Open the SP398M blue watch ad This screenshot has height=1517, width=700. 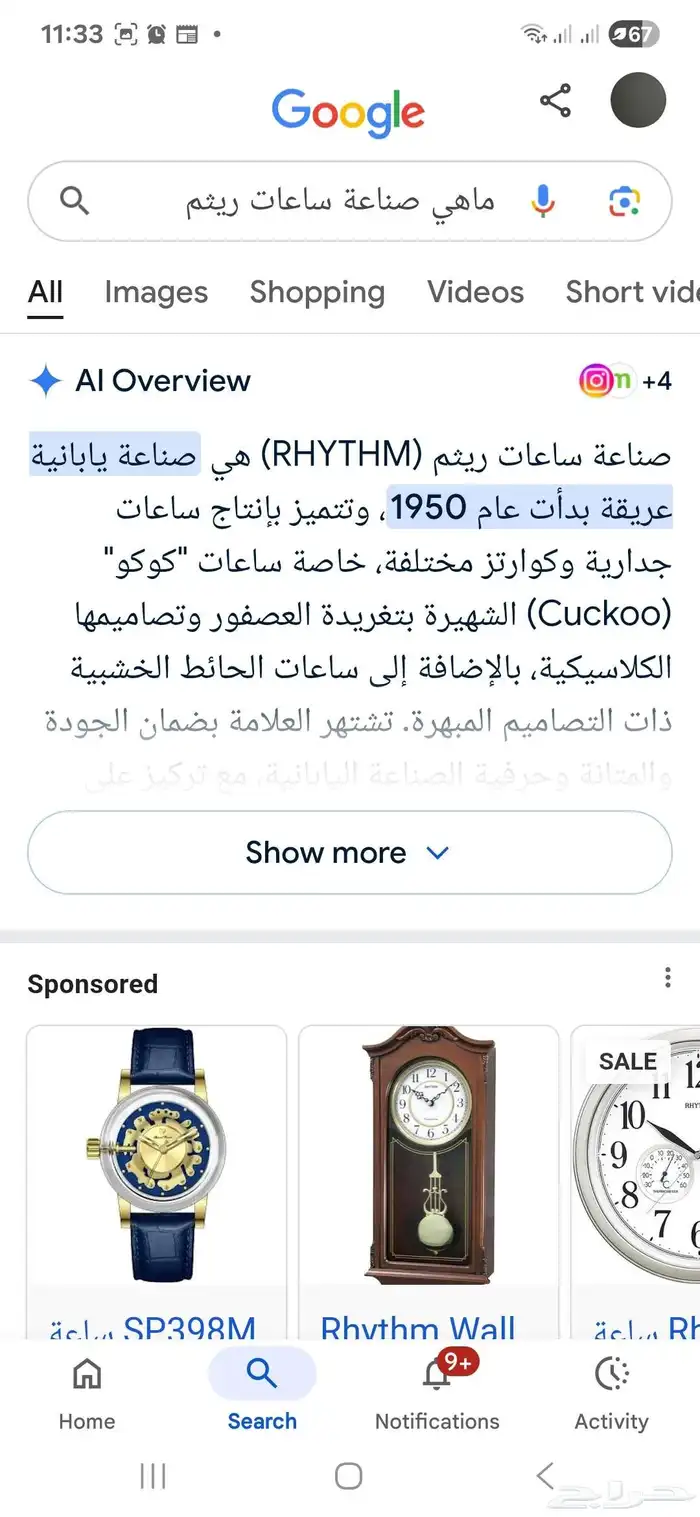(x=157, y=1180)
